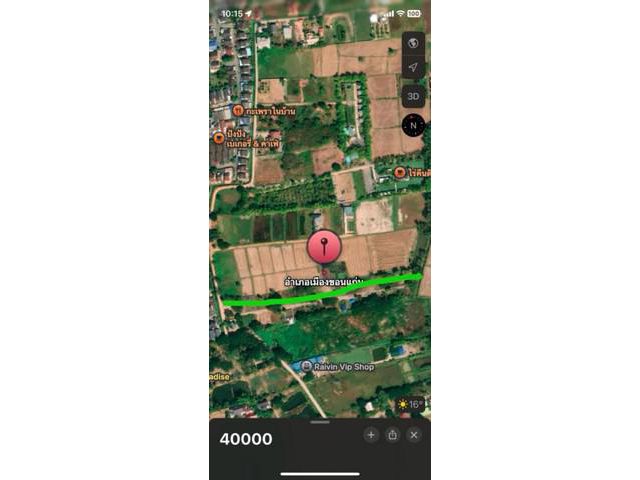This screenshot has height=480, width=640.
Task: Select the red dropped pin marker
Action: pos(324,246)
